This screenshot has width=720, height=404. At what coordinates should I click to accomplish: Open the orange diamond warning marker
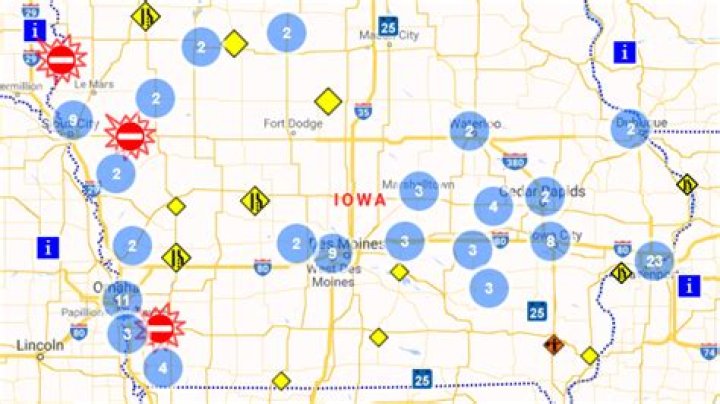[553, 345]
